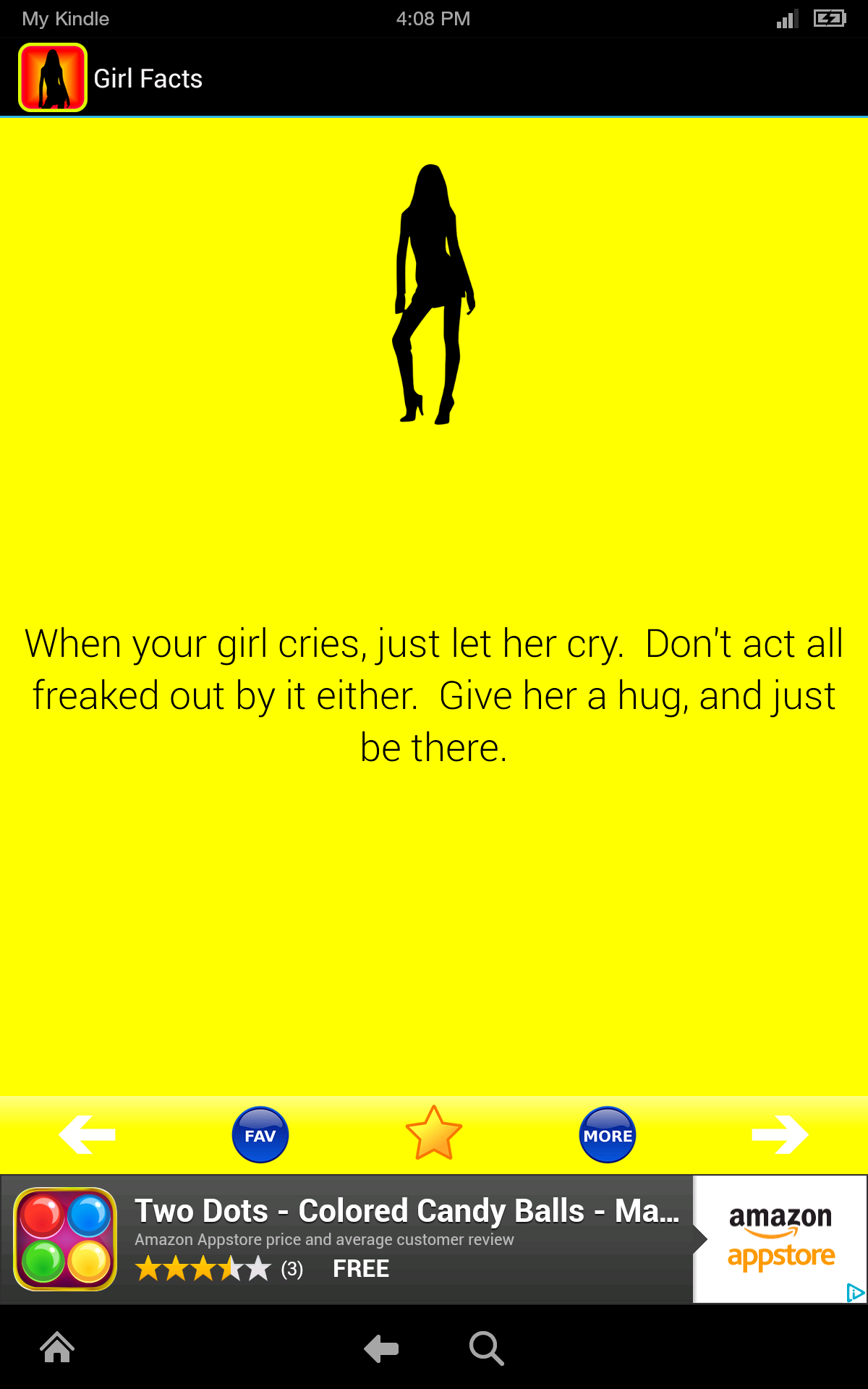Open the FAV favorites list

point(260,1135)
